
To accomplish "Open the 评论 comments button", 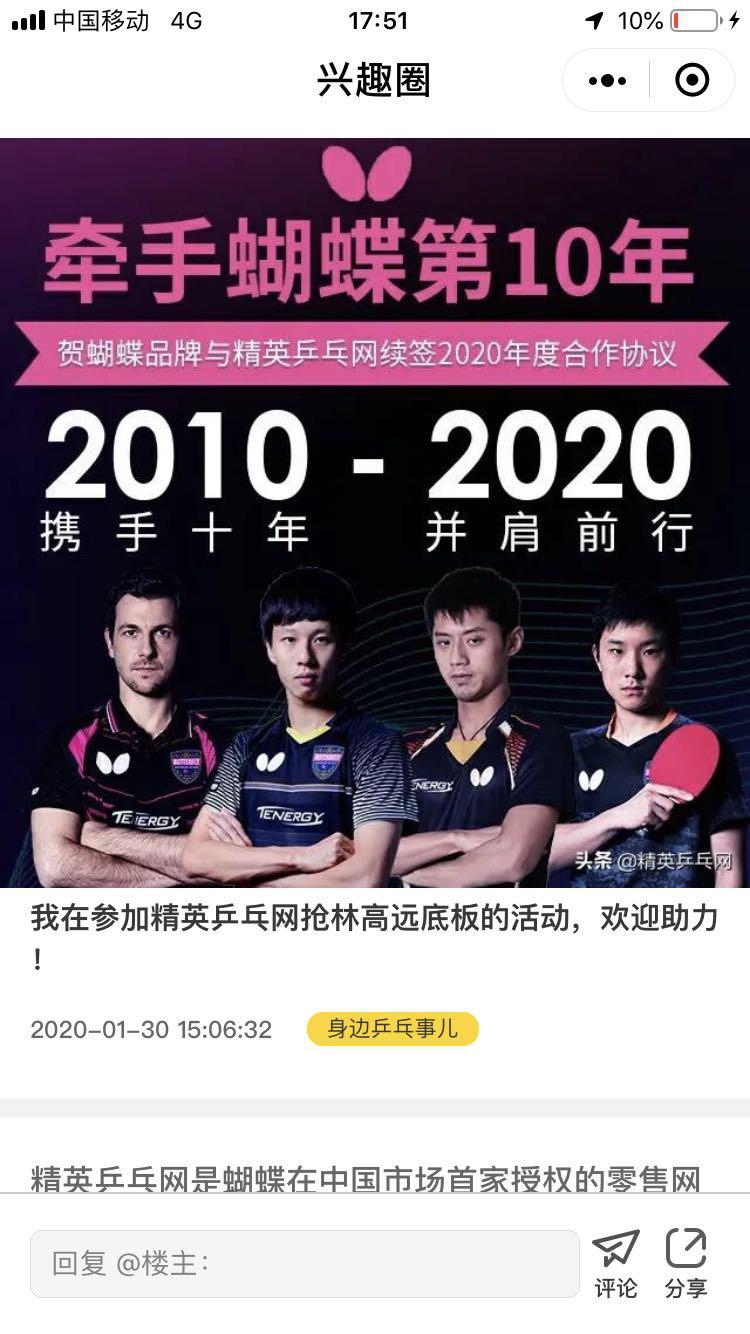I will tap(615, 1264).
